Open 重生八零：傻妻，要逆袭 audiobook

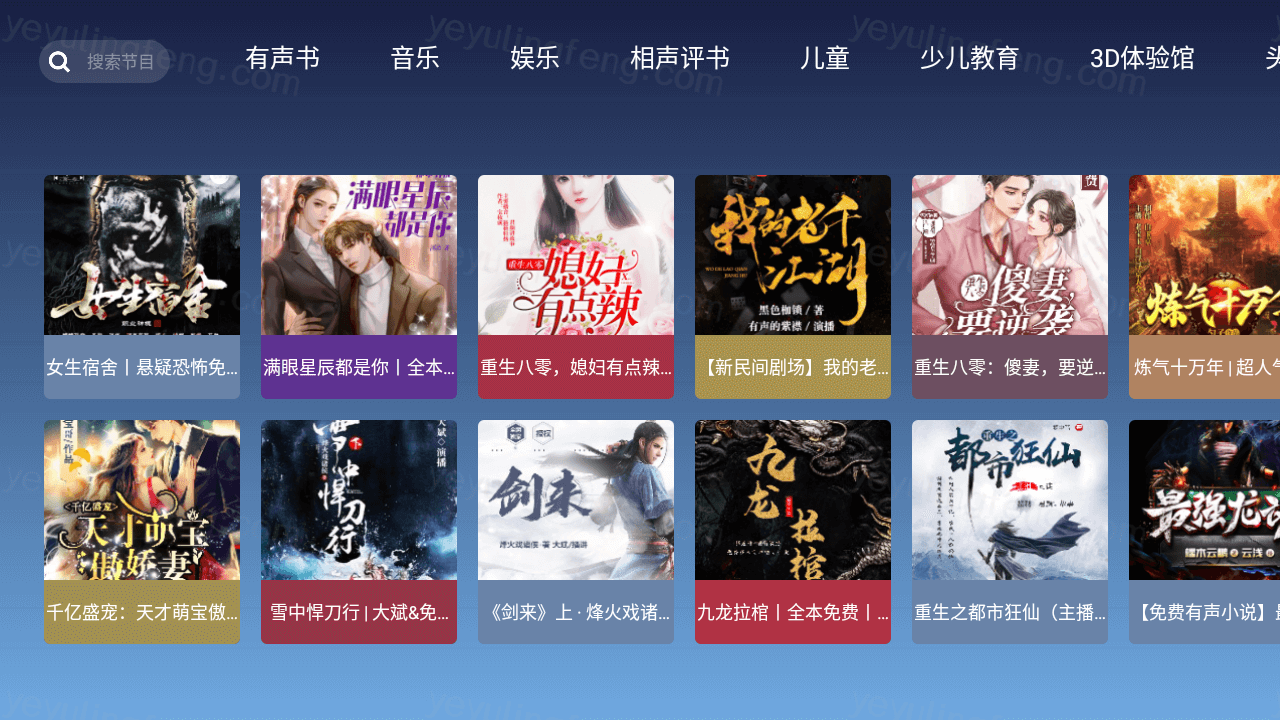1010,286
